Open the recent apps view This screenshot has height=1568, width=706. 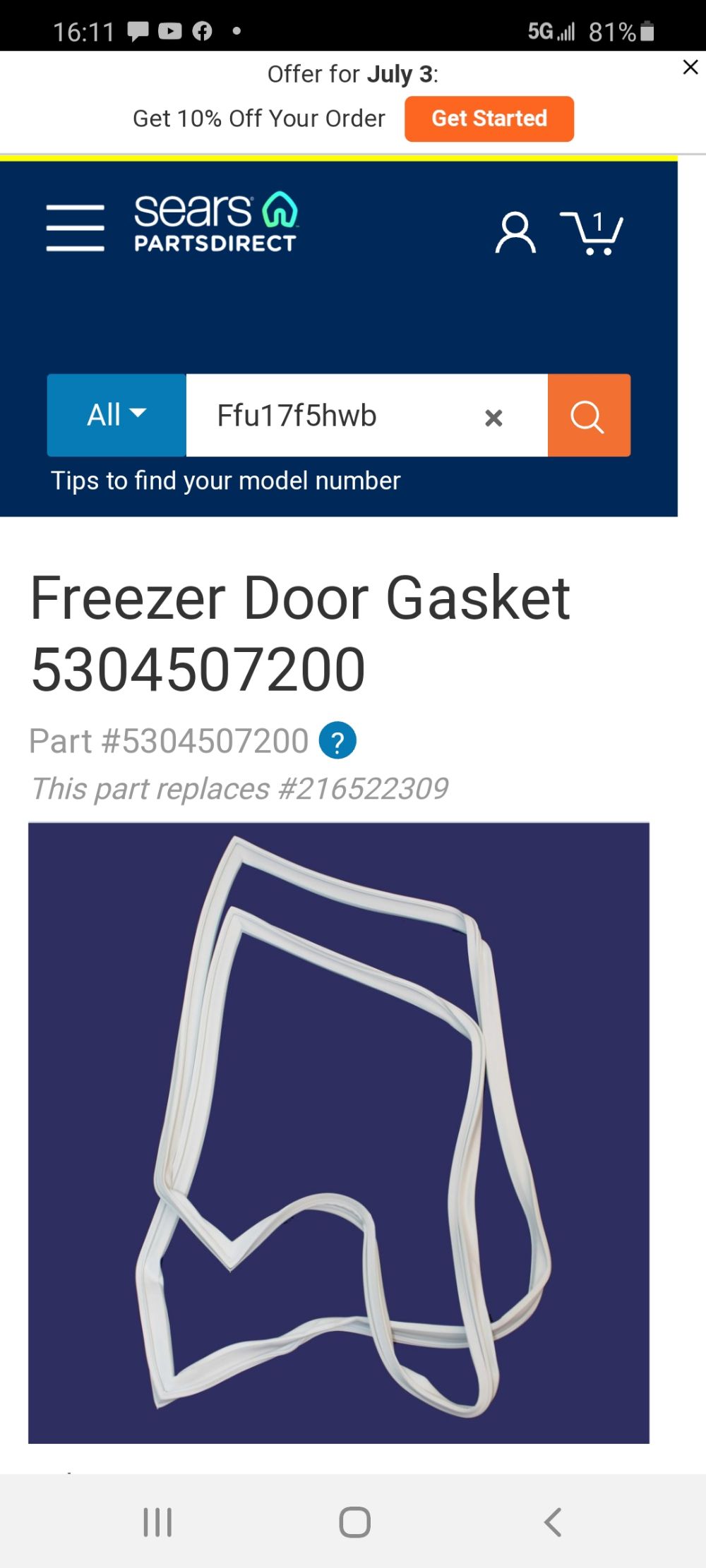pyautogui.click(x=157, y=1521)
